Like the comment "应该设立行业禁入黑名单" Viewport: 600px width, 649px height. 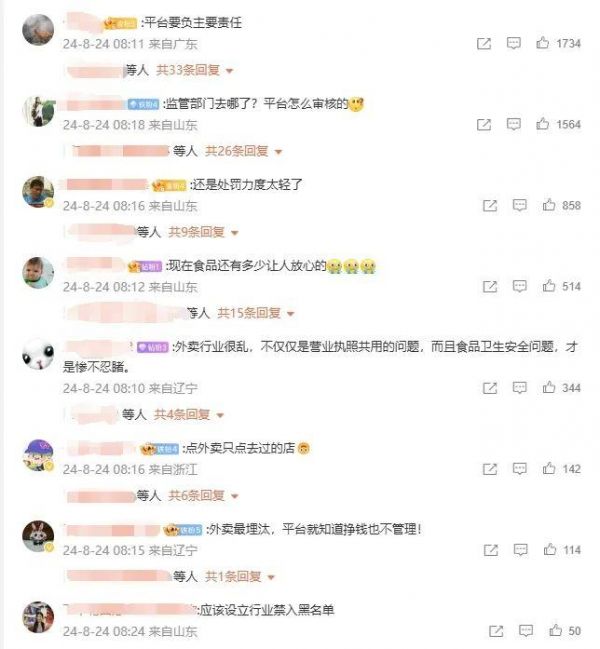(550, 631)
